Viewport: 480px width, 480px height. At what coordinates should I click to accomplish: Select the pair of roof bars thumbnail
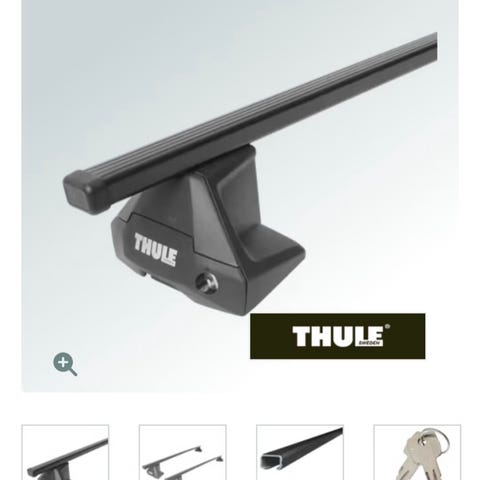tap(183, 452)
